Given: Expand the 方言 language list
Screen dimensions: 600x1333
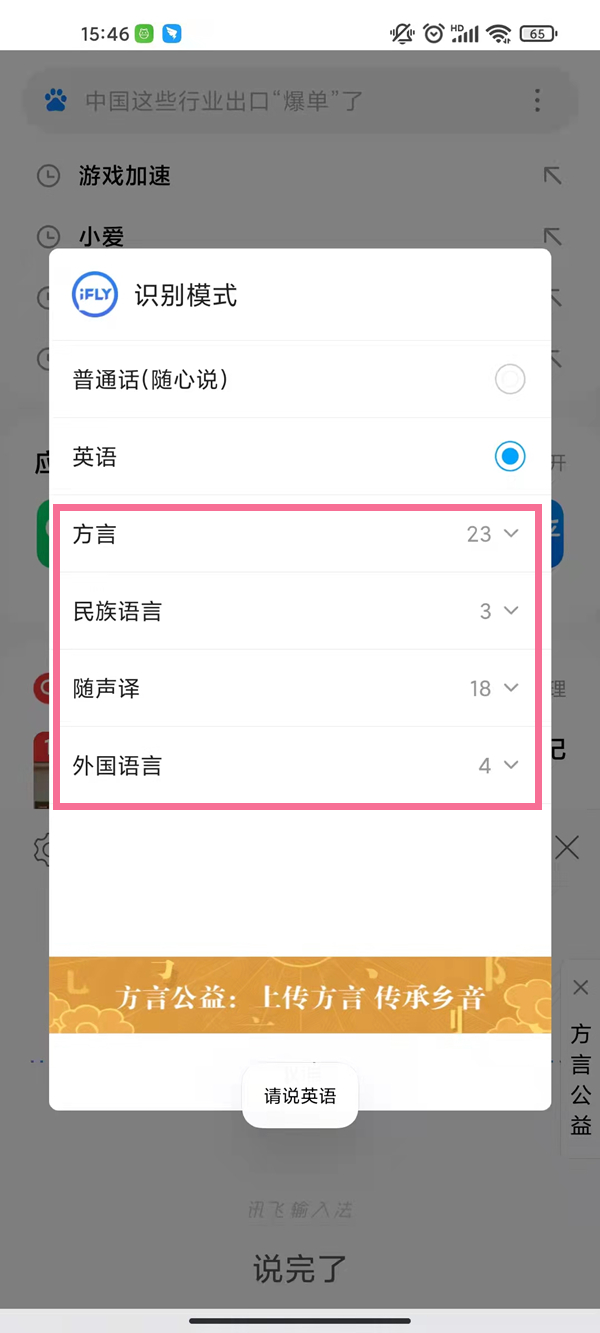Looking at the screenshot, I should pyautogui.click(x=300, y=534).
